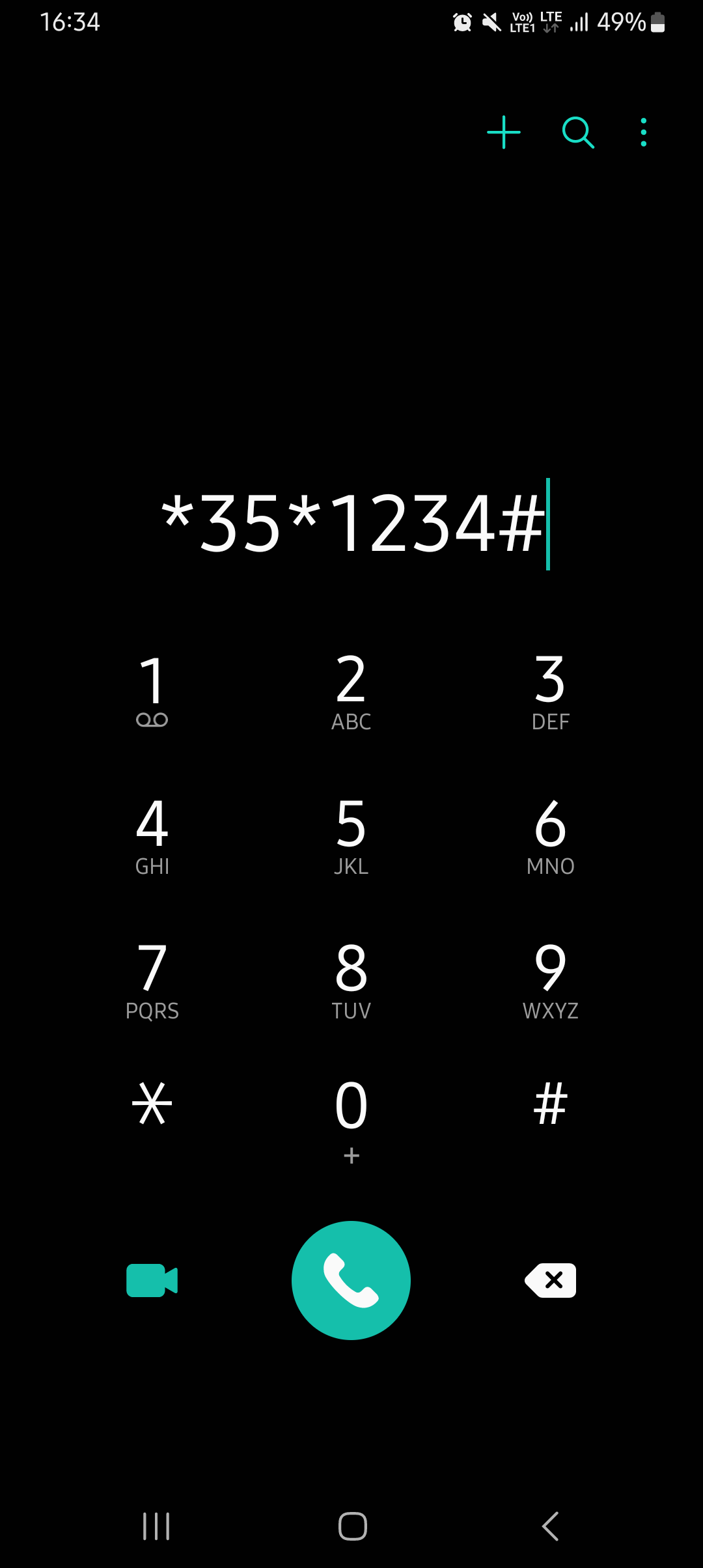Delete a digit with the backspace icon
The height and width of the screenshot is (1568, 703).
pyautogui.click(x=550, y=1280)
